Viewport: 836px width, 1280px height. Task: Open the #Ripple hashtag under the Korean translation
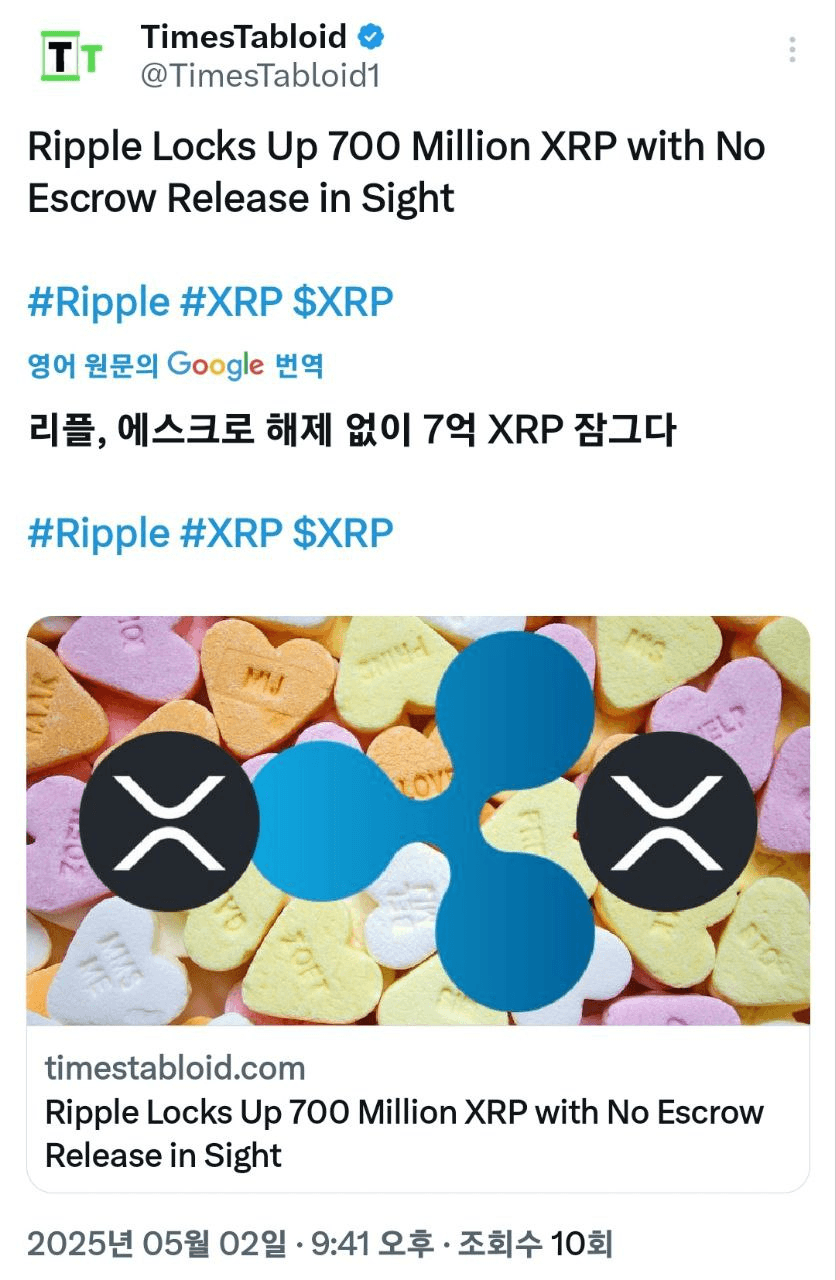[x=98, y=533]
